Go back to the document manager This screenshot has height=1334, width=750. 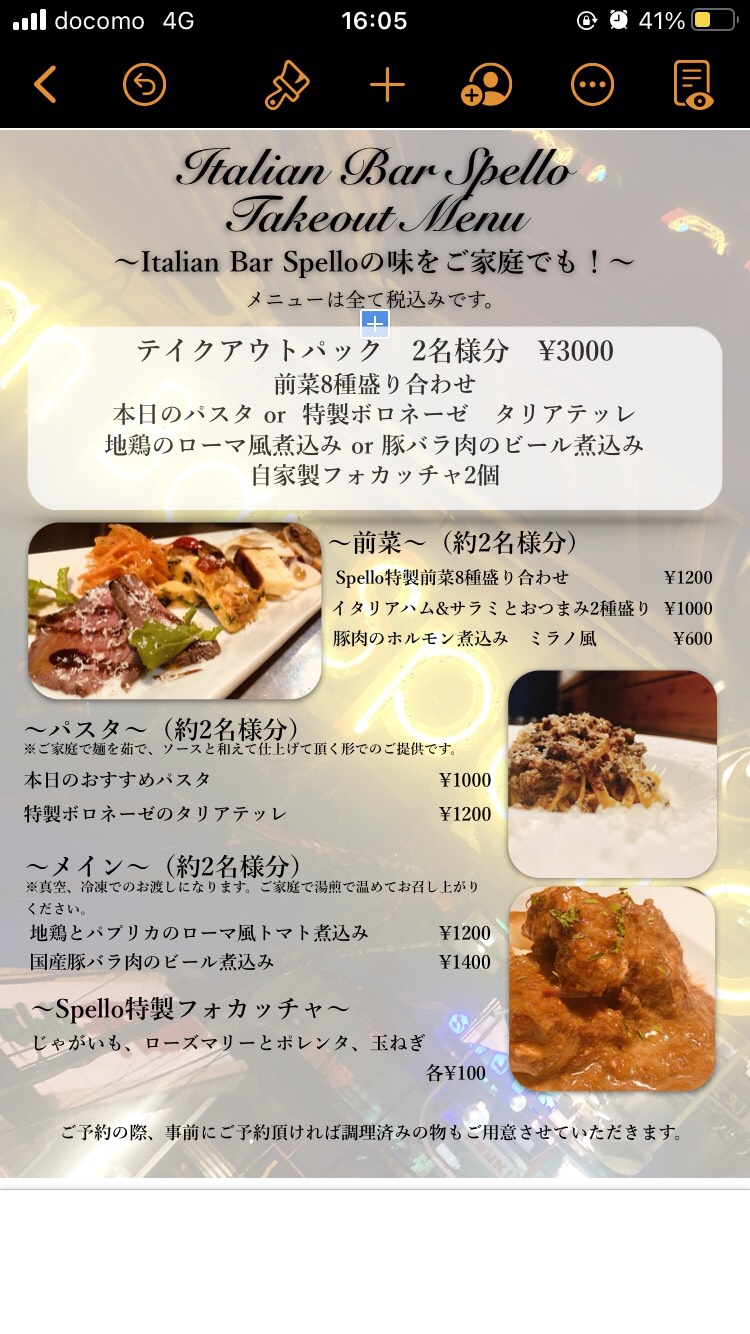click(x=45, y=85)
